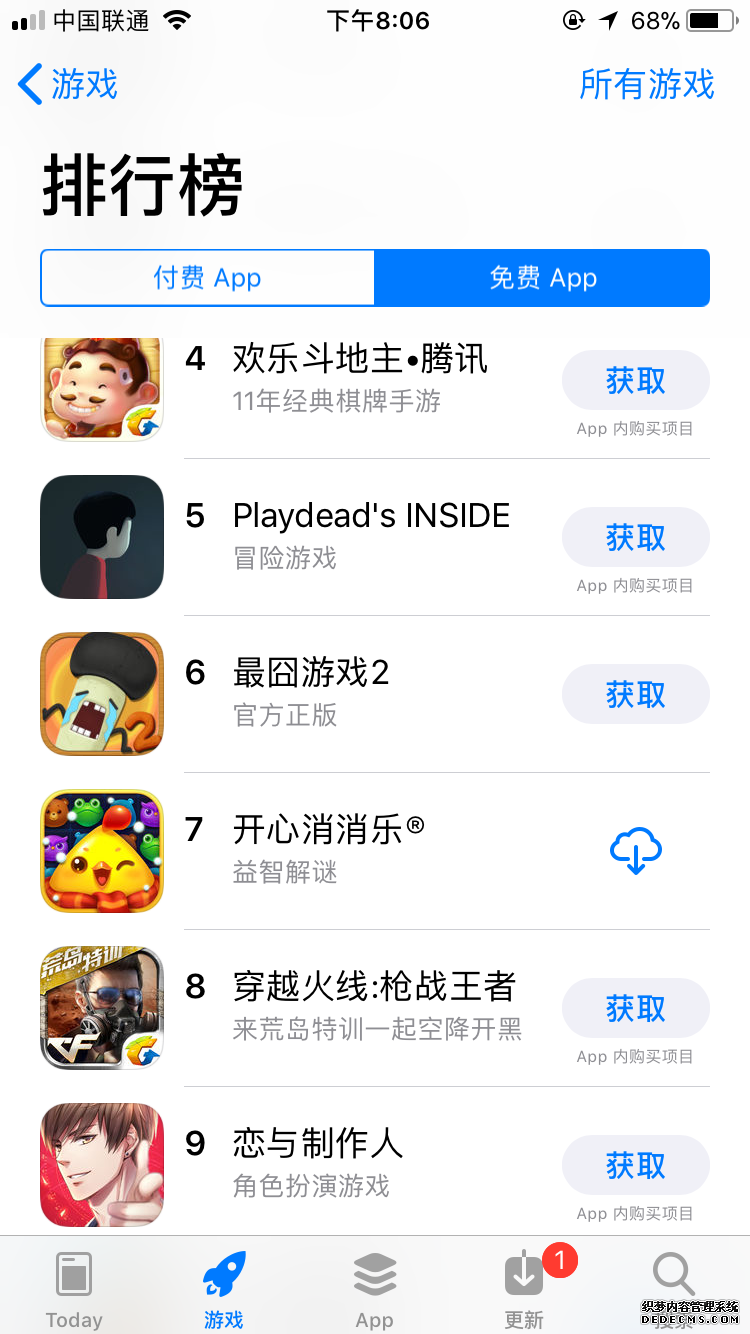Tap 获取 next to 恋与制作人

[x=635, y=1166]
